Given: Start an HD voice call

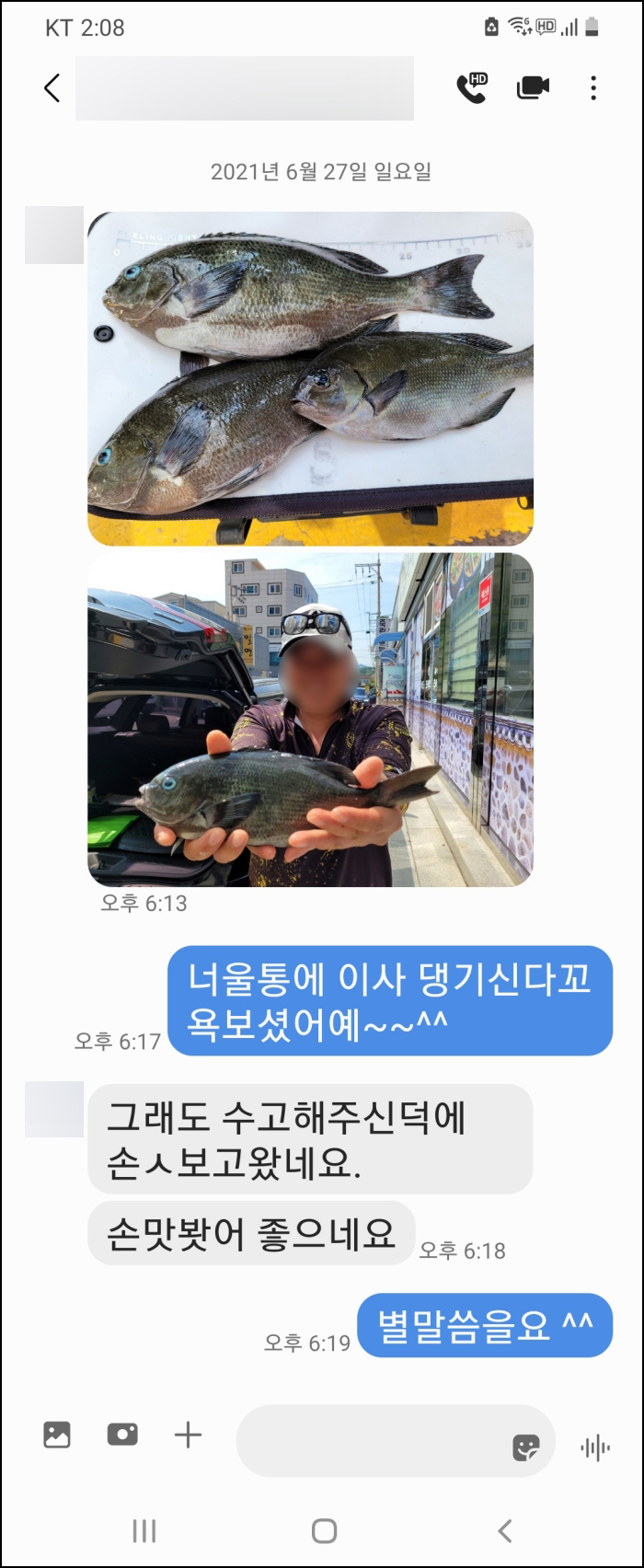Looking at the screenshot, I should tap(472, 88).
